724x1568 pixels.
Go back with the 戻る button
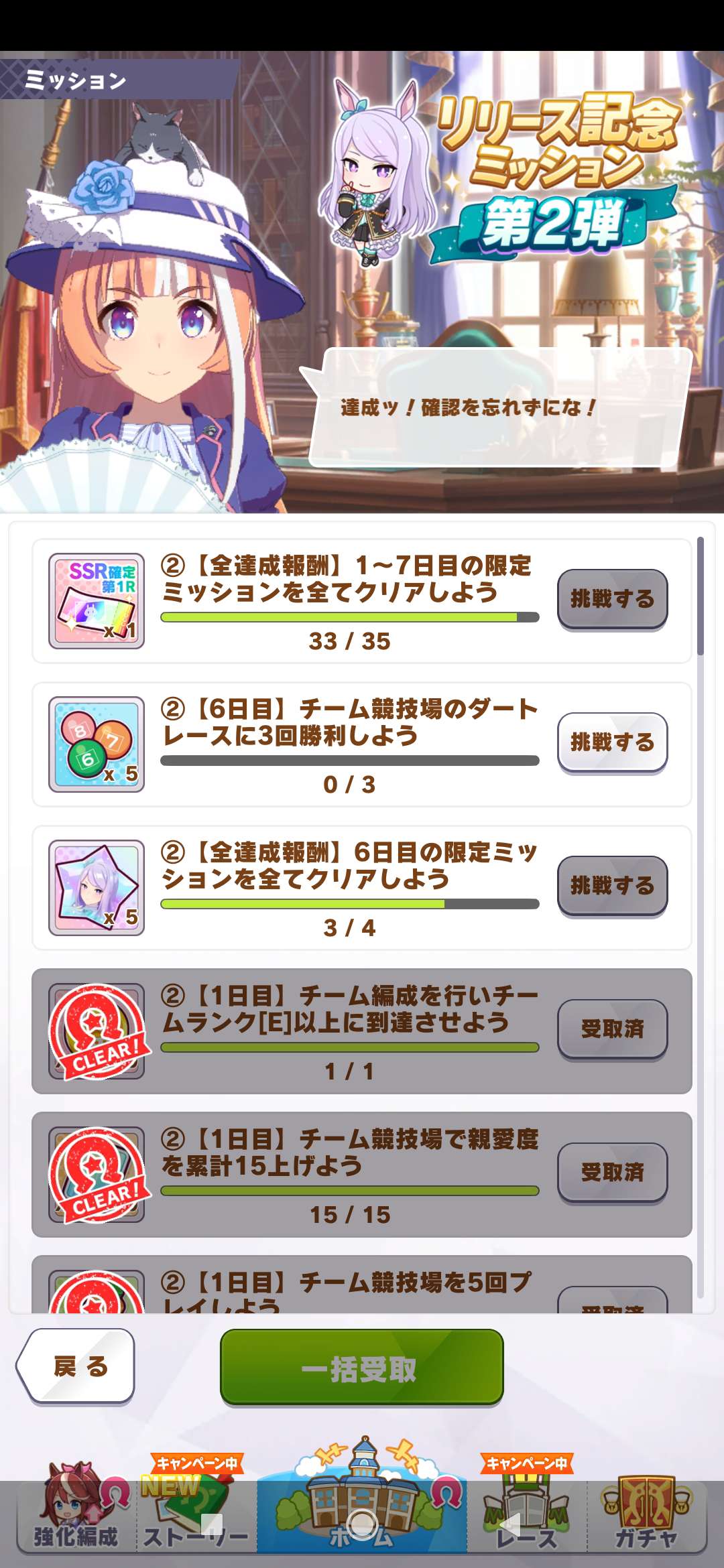click(77, 1366)
